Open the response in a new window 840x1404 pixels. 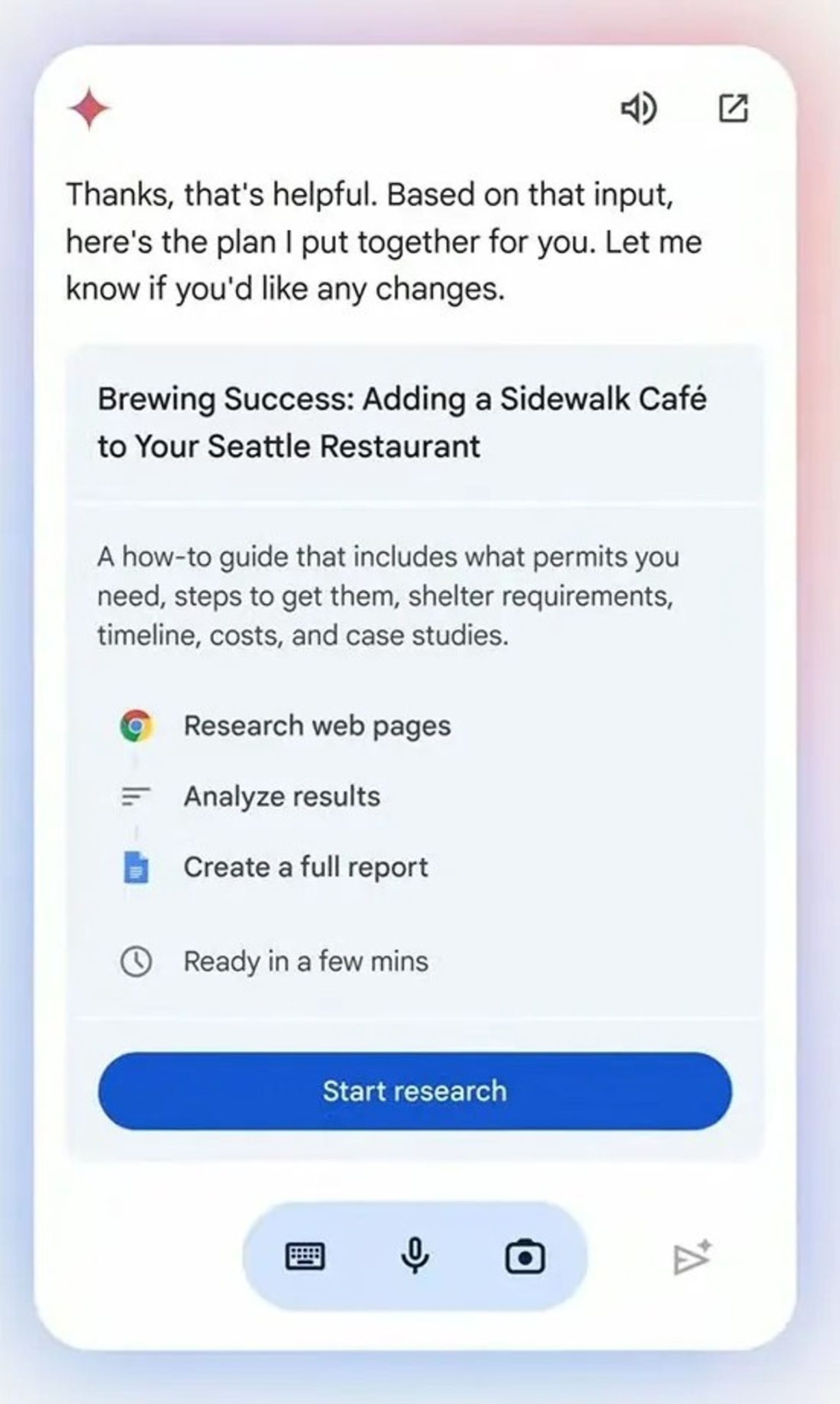(x=733, y=108)
